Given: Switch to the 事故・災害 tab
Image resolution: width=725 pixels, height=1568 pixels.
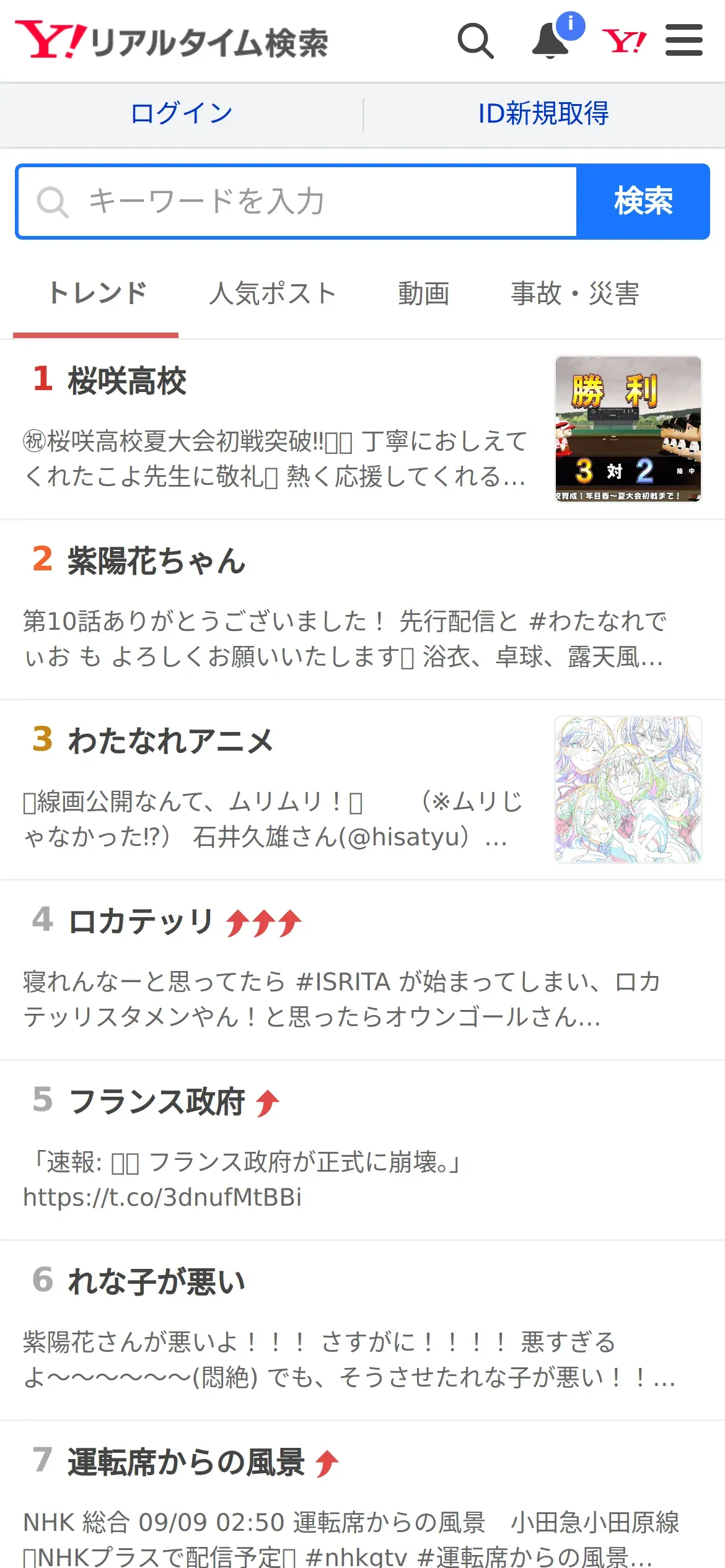Looking at the screenshot, I should coord(575,294).
